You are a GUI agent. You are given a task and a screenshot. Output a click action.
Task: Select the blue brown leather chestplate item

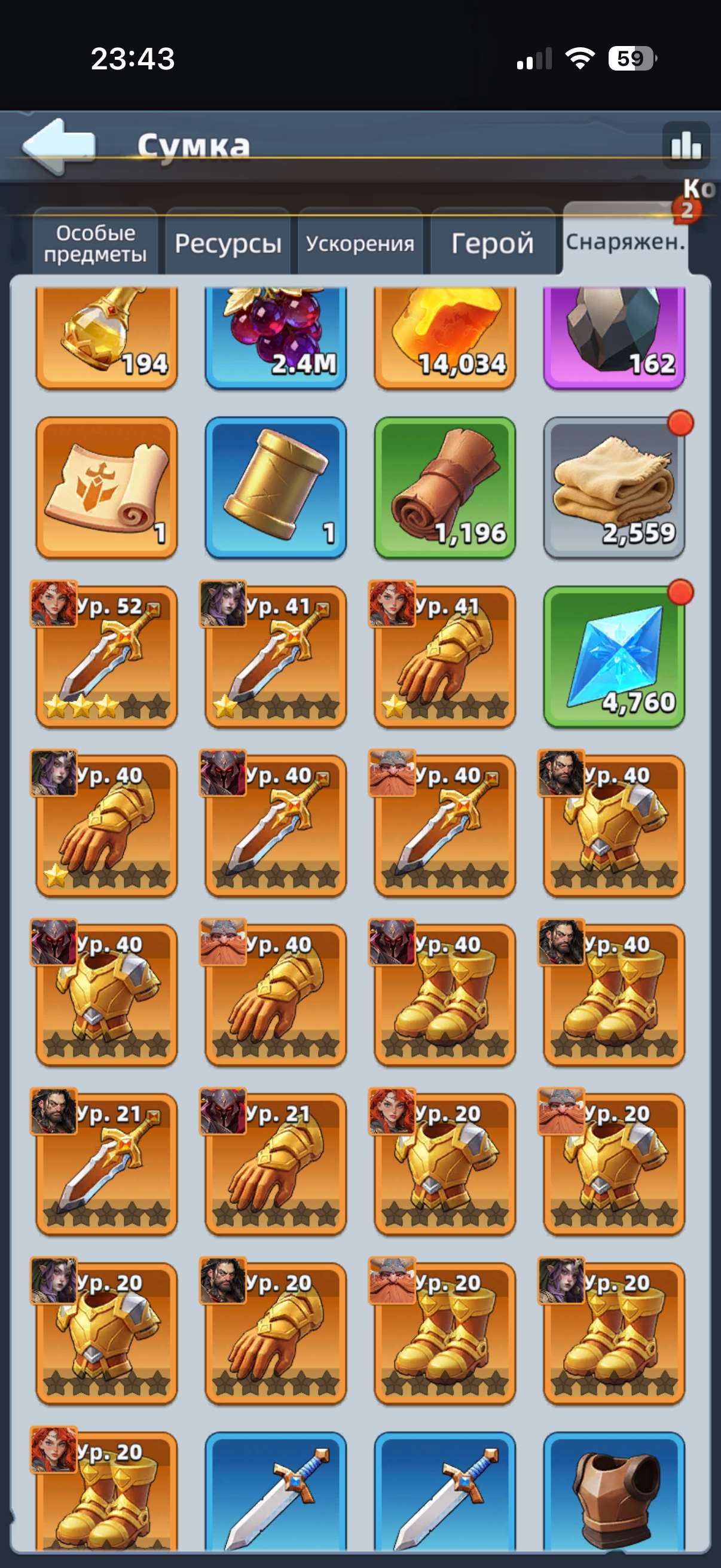click(614, 1490)
